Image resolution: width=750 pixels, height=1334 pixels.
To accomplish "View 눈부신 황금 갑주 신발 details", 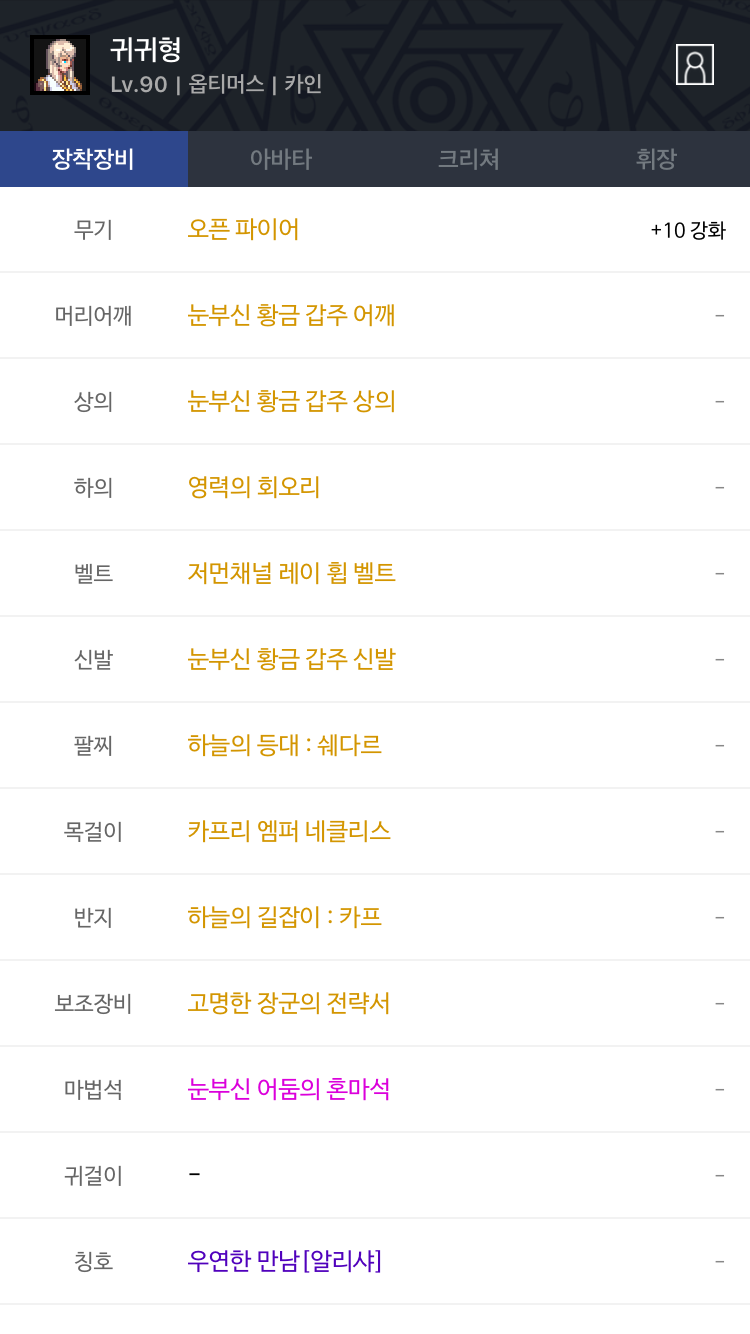I will [x=292, y=660].
